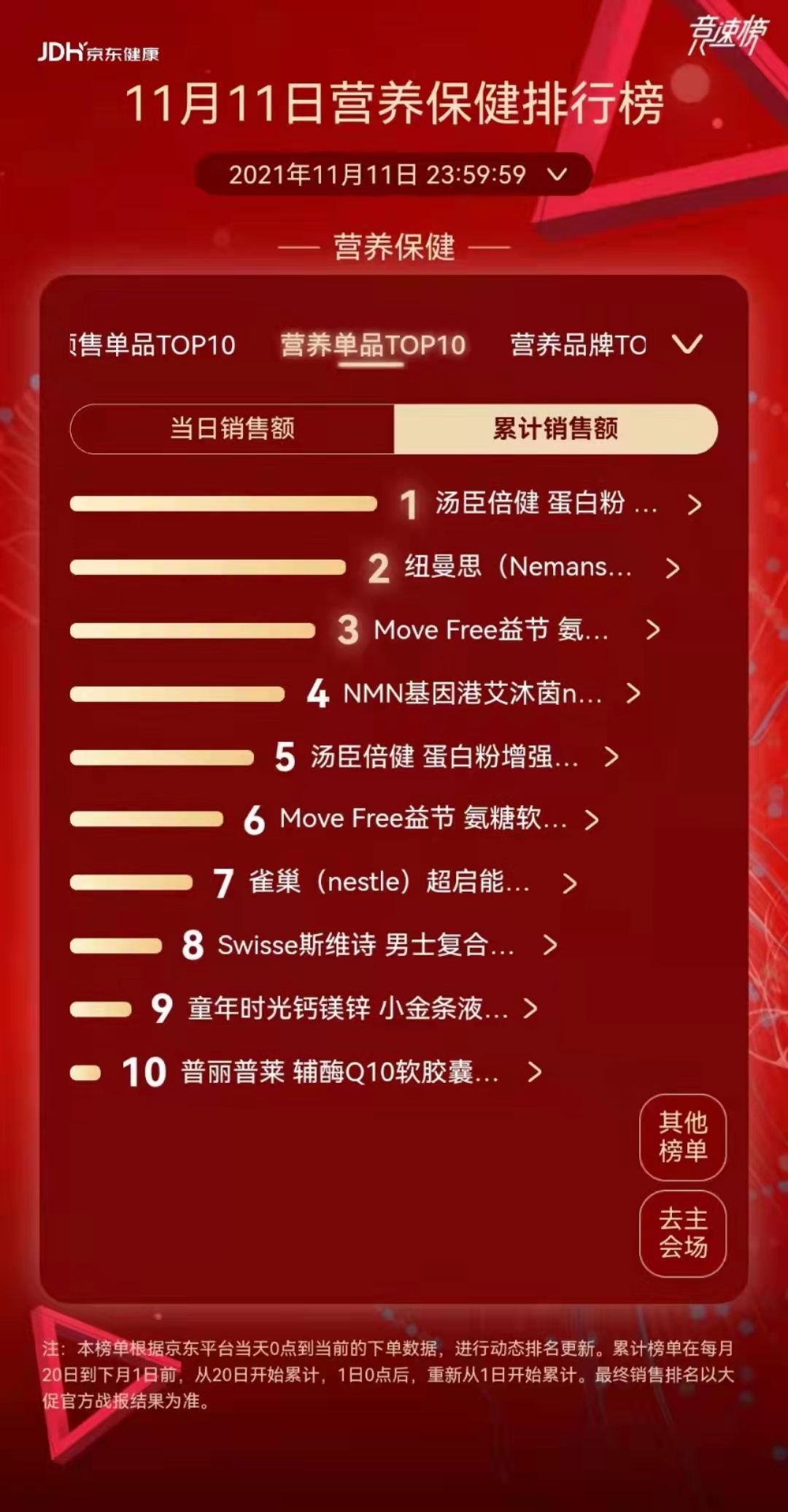Expand the ranking tabs with the down chevron
The width and height of the screenshot is (788, 1512).
tap(687, 344)
